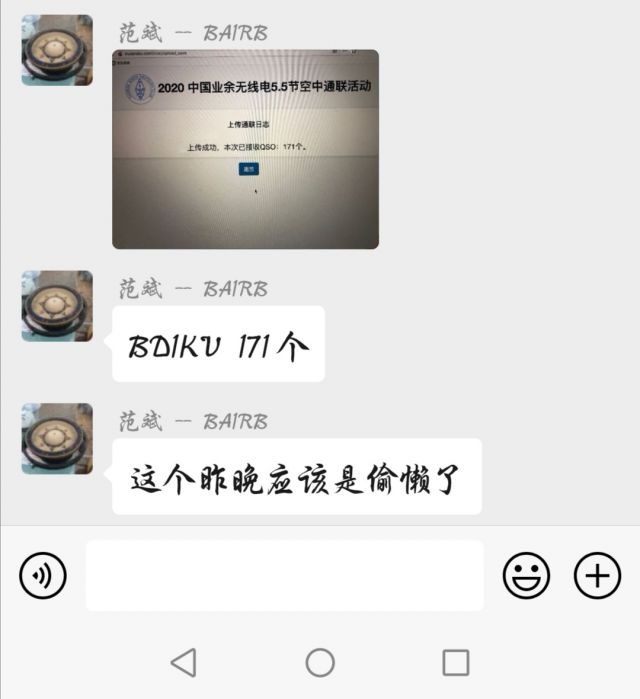Go to home screen via navigation bar

coord(320,662)
